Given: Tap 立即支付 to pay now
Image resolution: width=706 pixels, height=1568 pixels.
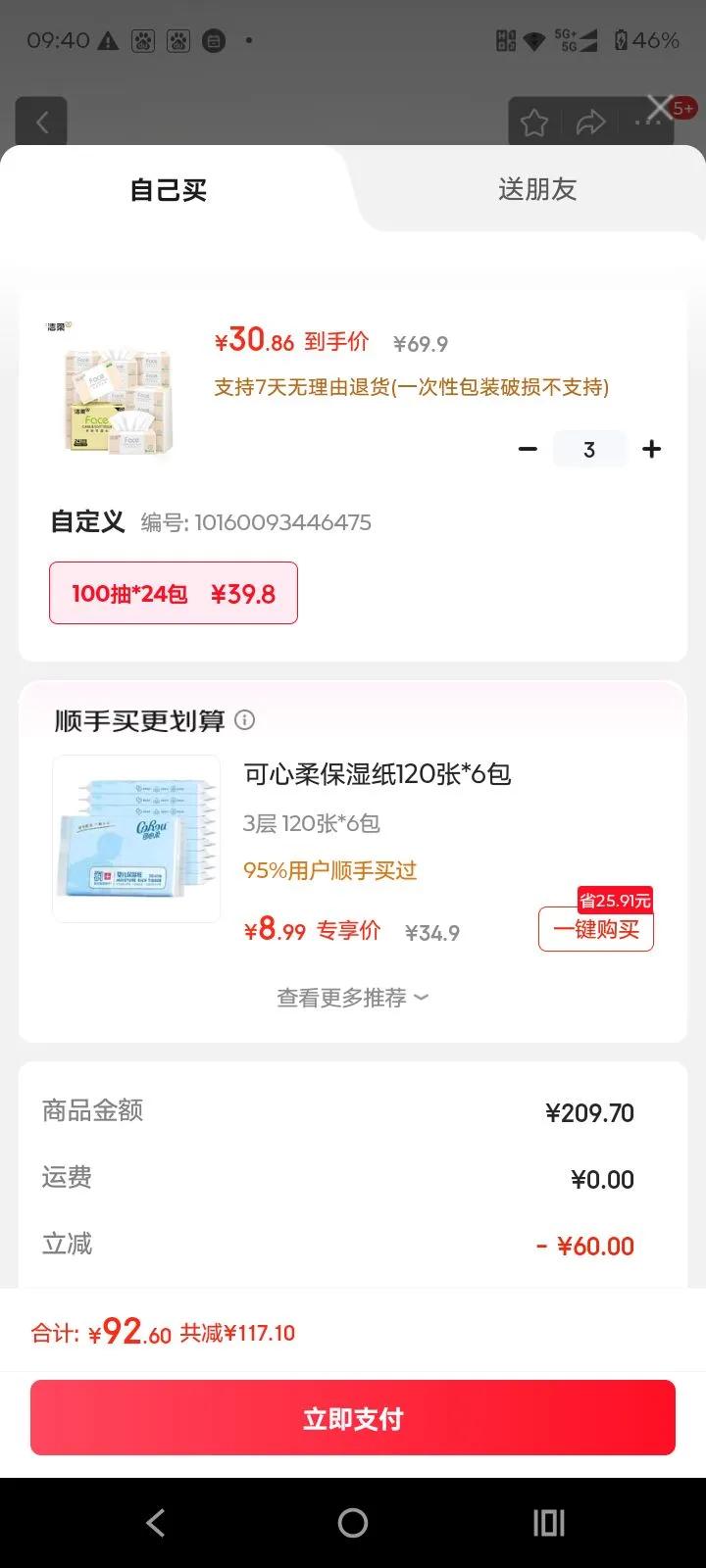Looking at the screenshot, I should pos(353,1418).
